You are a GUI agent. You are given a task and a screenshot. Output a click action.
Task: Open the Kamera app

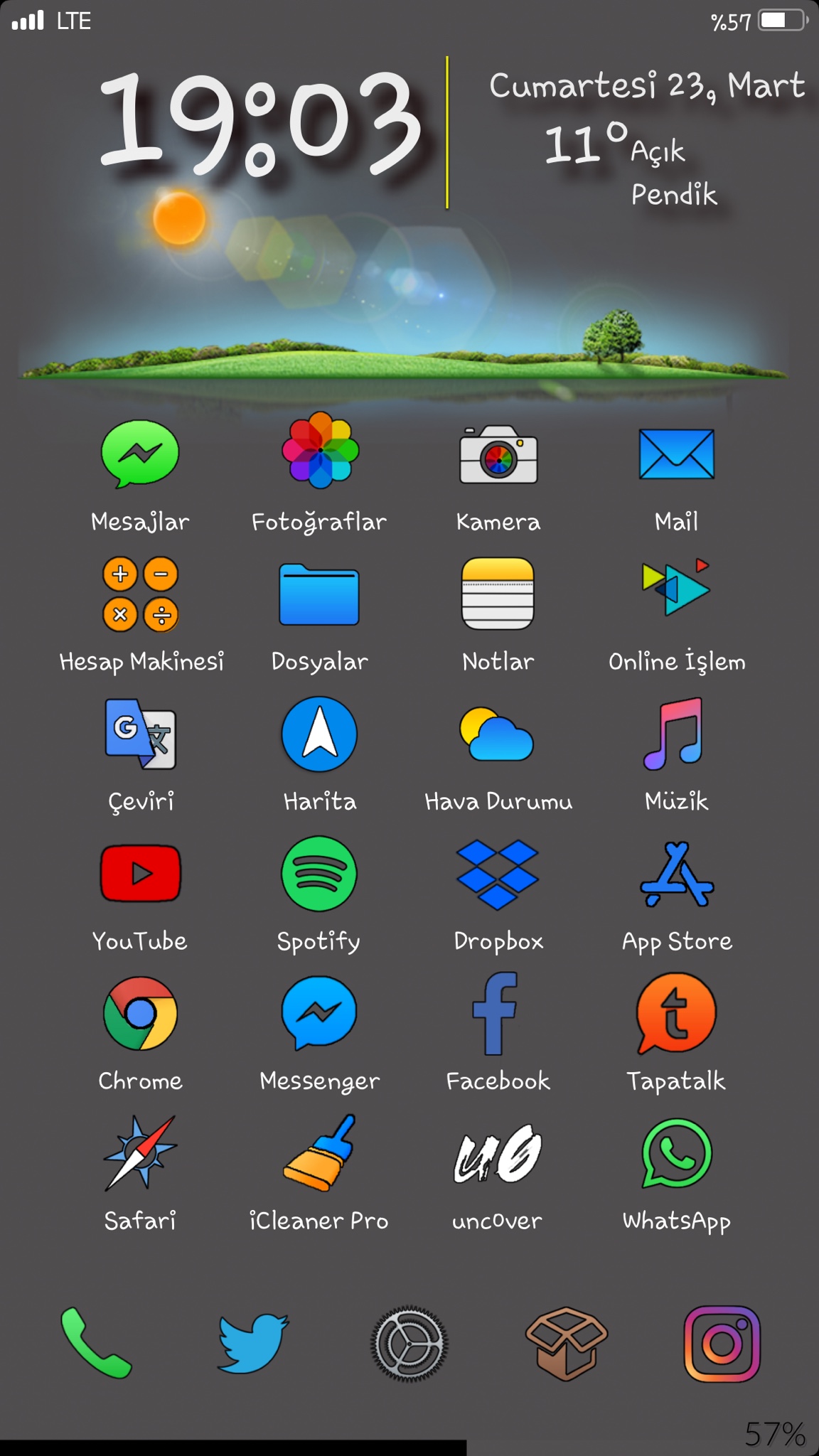[x=498, y=455]
